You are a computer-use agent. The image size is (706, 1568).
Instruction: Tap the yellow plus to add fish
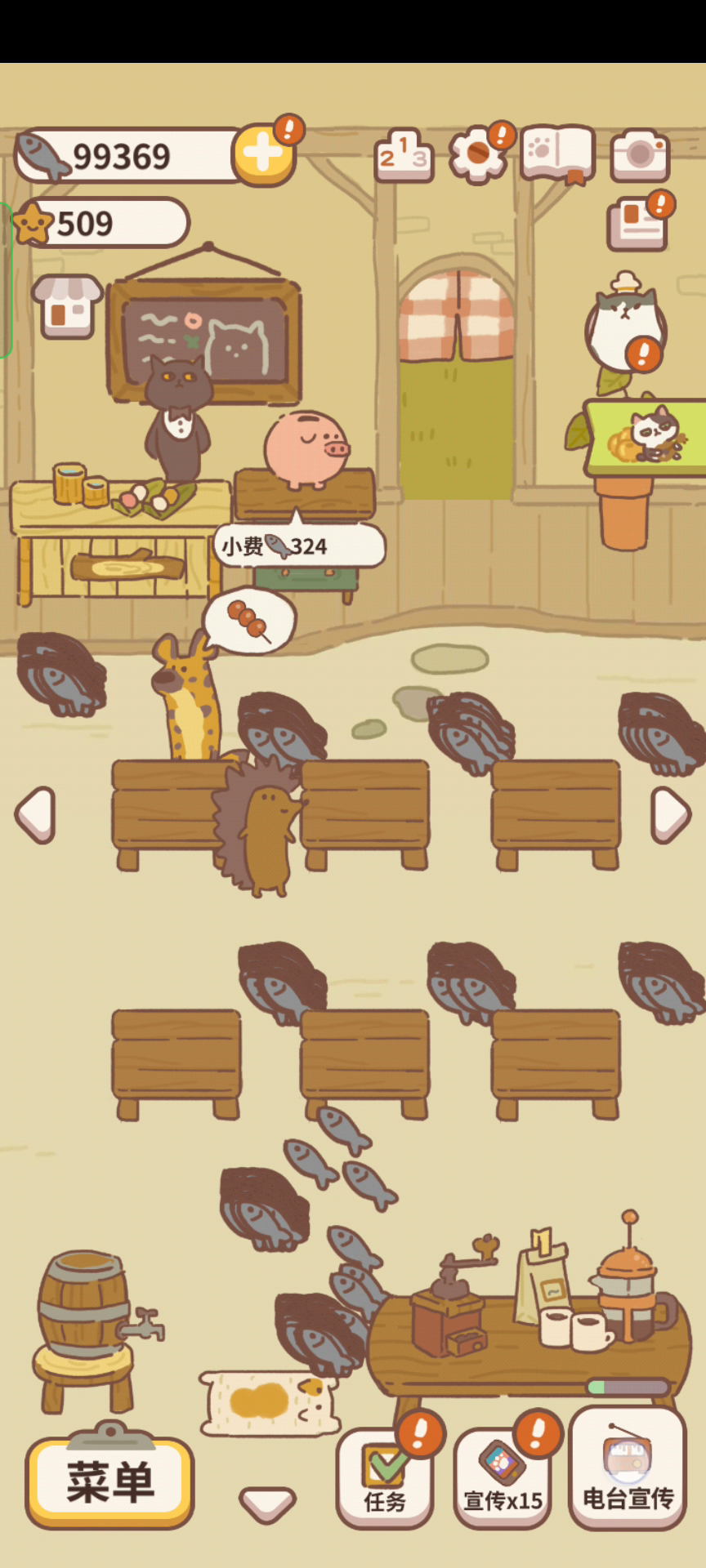pyautogui.click(x=263, y=155)
